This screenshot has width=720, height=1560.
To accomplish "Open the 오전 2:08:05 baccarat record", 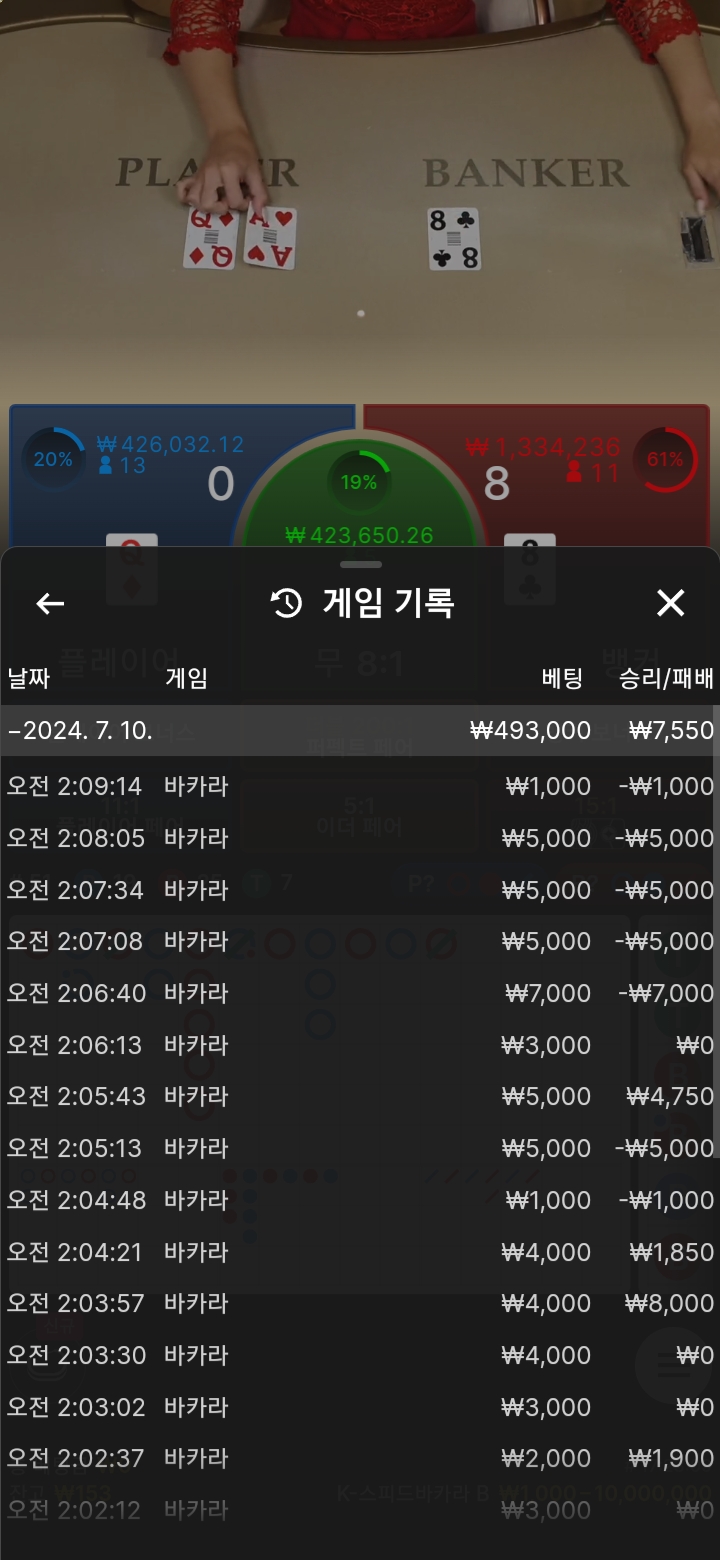I will click(x=360, y=838).
